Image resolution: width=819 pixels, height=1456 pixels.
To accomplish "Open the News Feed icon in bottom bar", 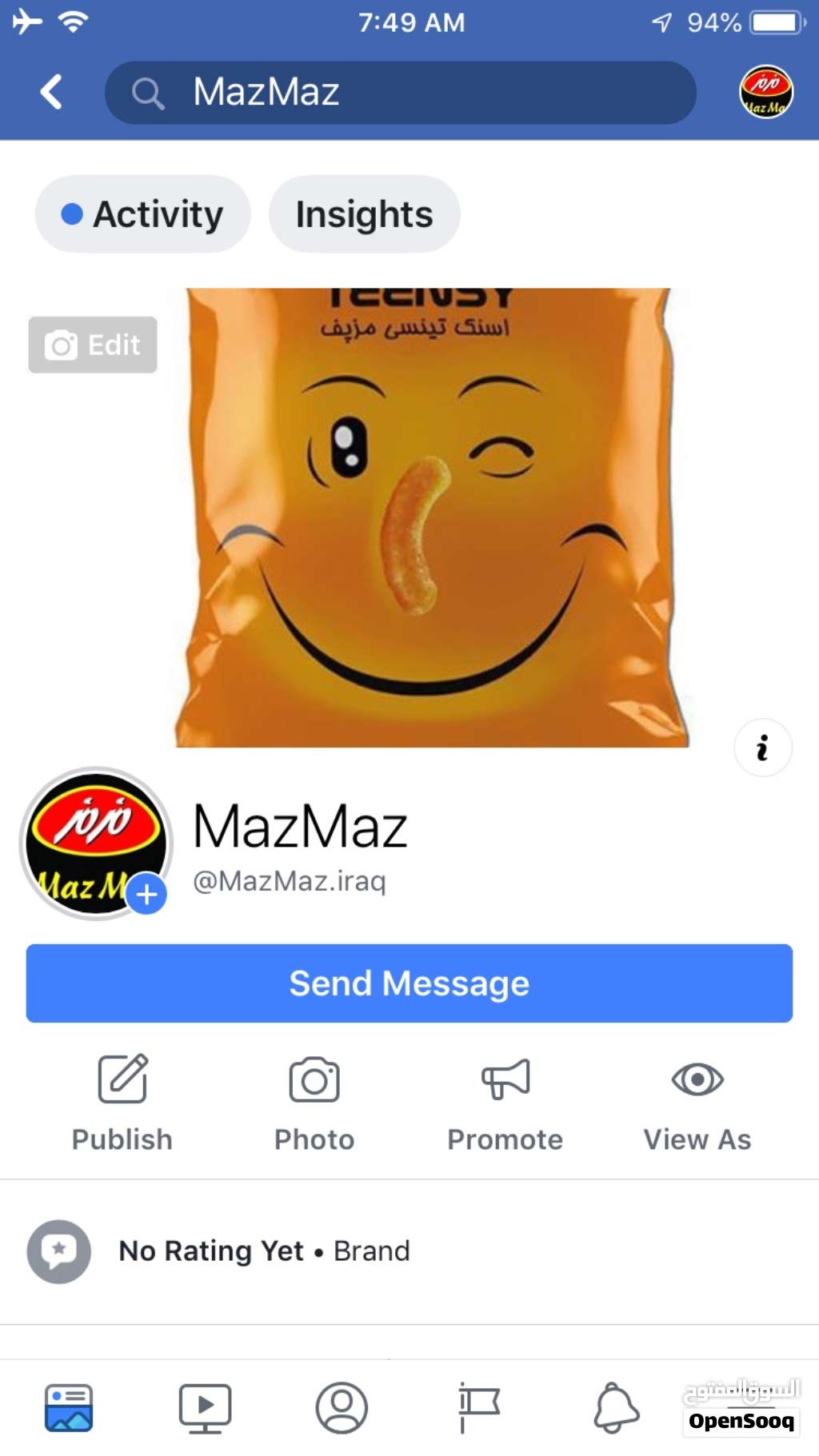I will coord(70,1409).
